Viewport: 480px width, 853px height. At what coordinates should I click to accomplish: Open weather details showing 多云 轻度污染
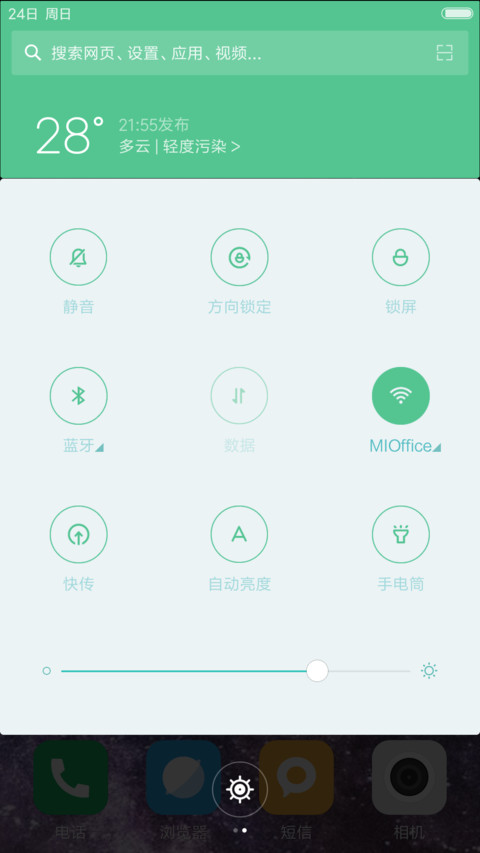[x=180, y=147]
